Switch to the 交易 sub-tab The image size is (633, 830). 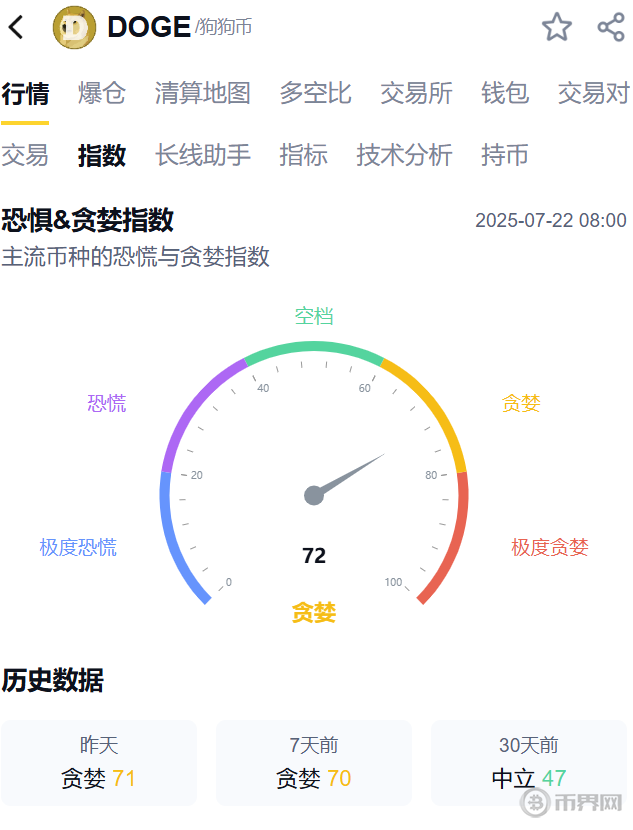[25, 155]
